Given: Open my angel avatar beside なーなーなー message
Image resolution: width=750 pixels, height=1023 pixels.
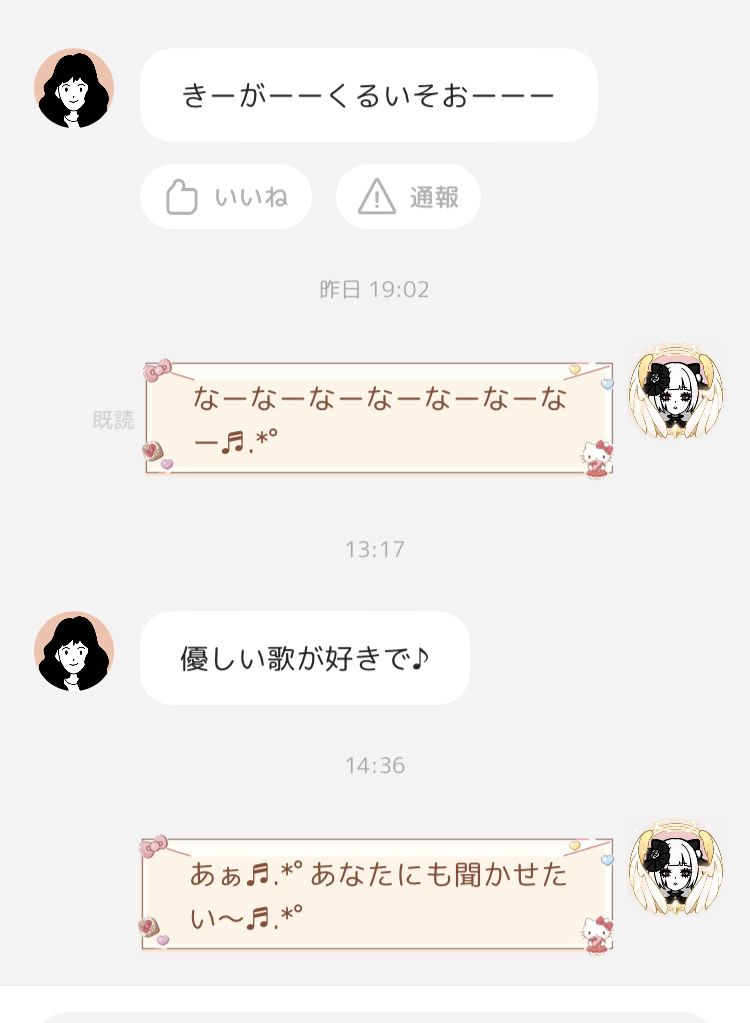Looking at the screenshot, I should click(675, 395).
